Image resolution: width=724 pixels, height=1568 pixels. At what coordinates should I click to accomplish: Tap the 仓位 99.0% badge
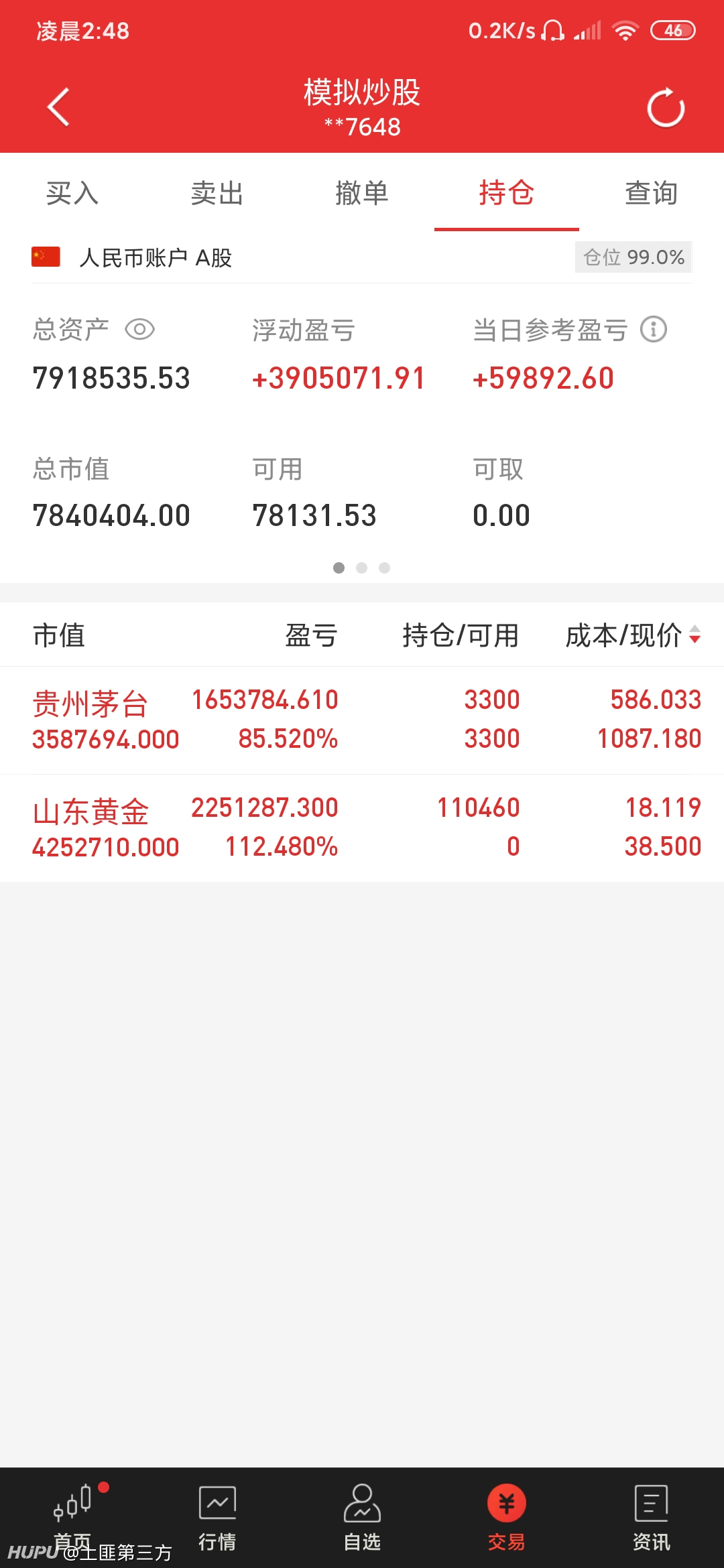(x=633, y=257)
